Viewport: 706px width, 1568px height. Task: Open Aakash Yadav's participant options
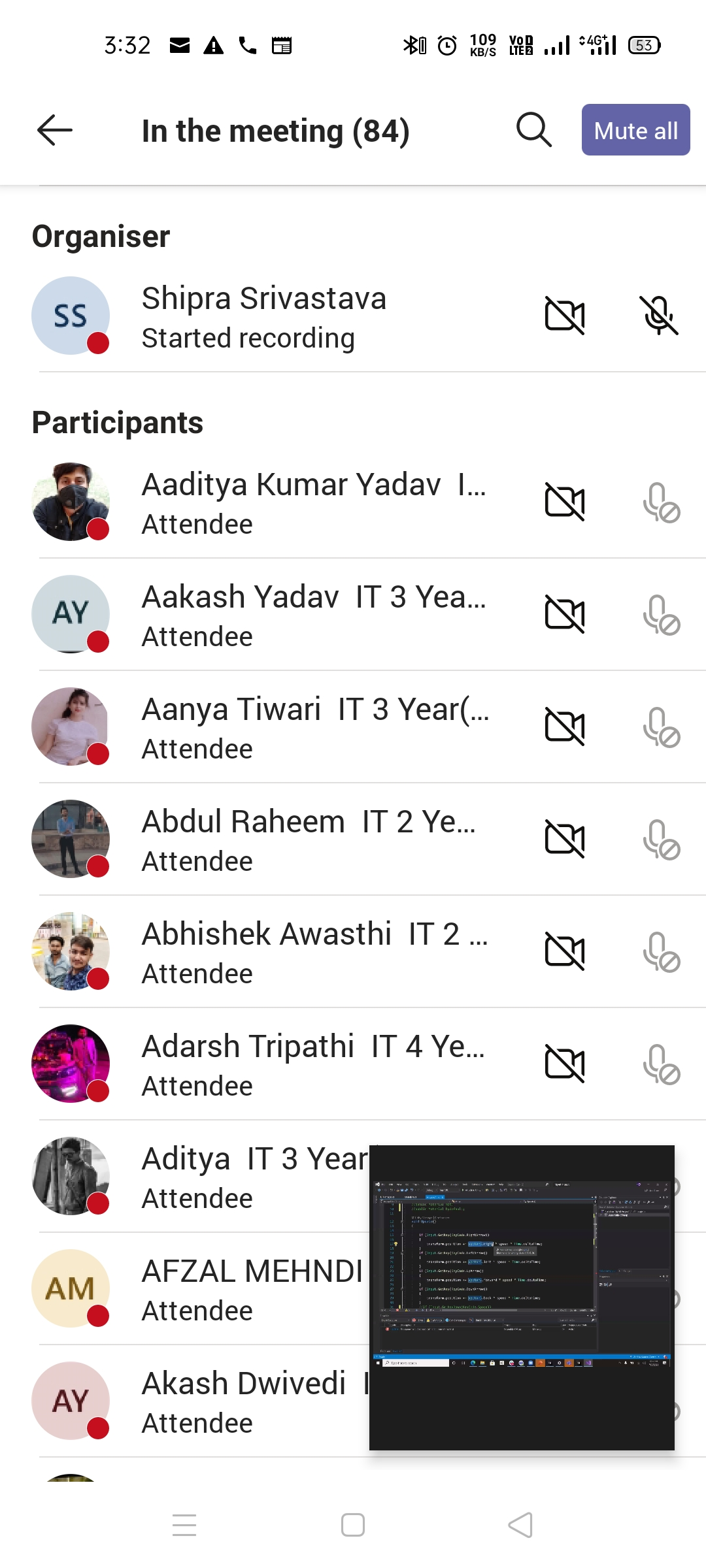[x=314, y=615]
